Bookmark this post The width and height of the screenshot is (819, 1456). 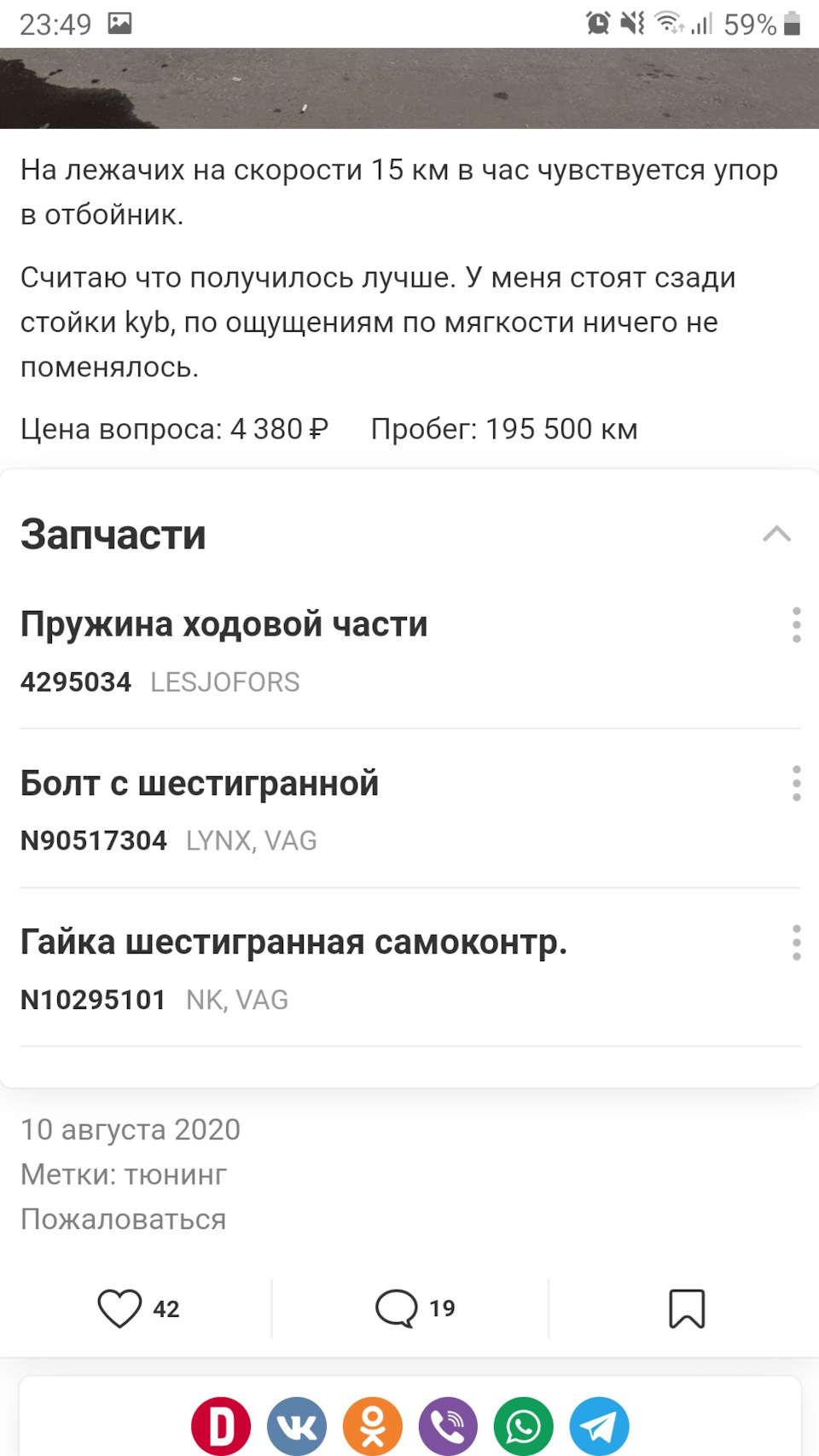tap(687, 1308)
